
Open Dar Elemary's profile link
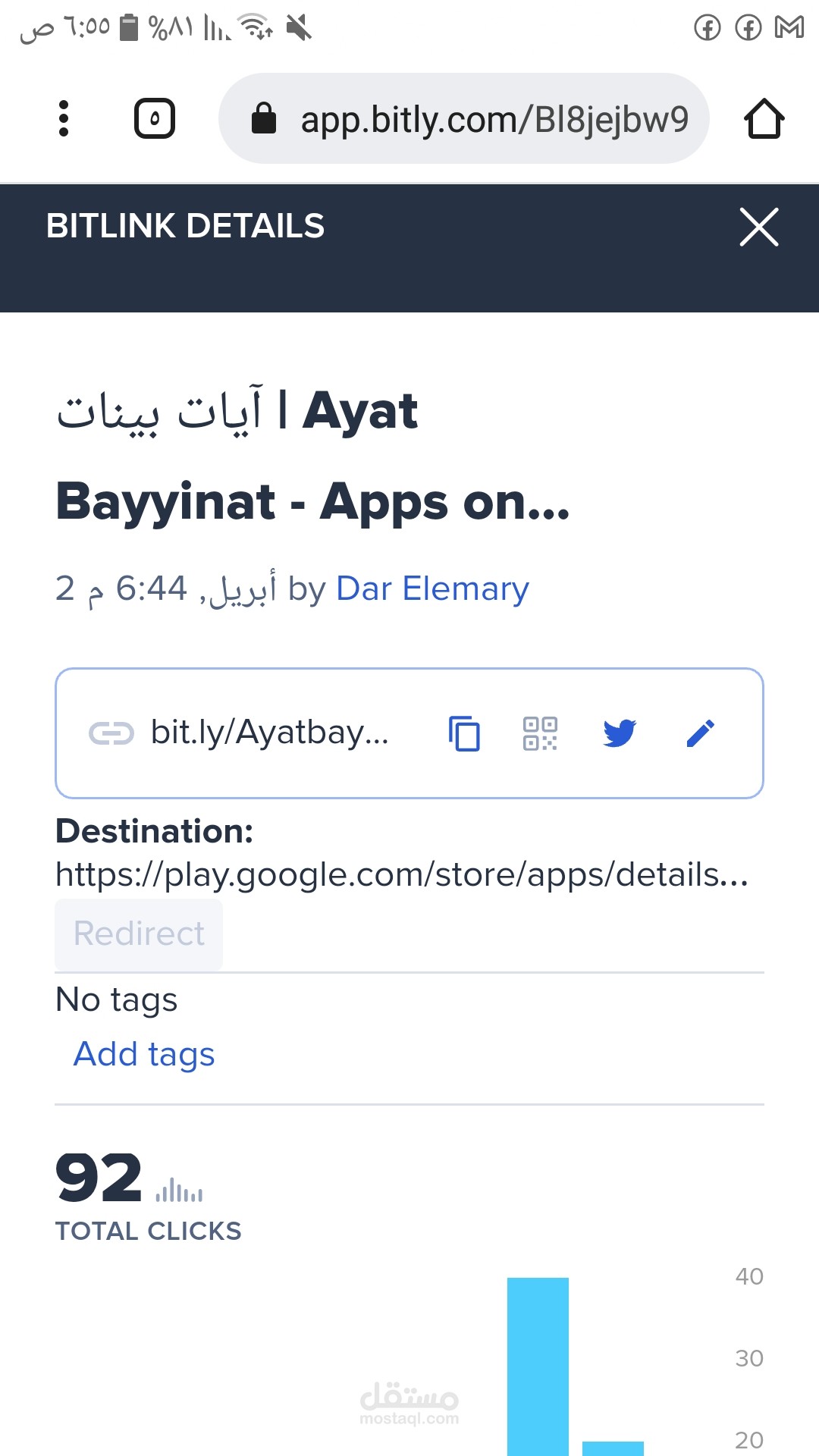[x=432, y=589]
